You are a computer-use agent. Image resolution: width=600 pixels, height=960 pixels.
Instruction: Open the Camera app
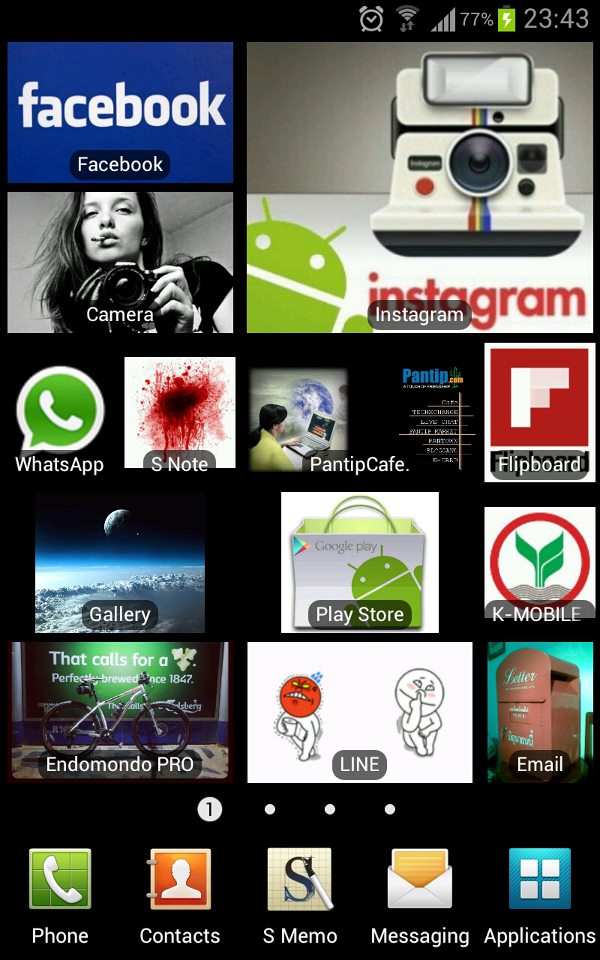(x=120, y=262)
